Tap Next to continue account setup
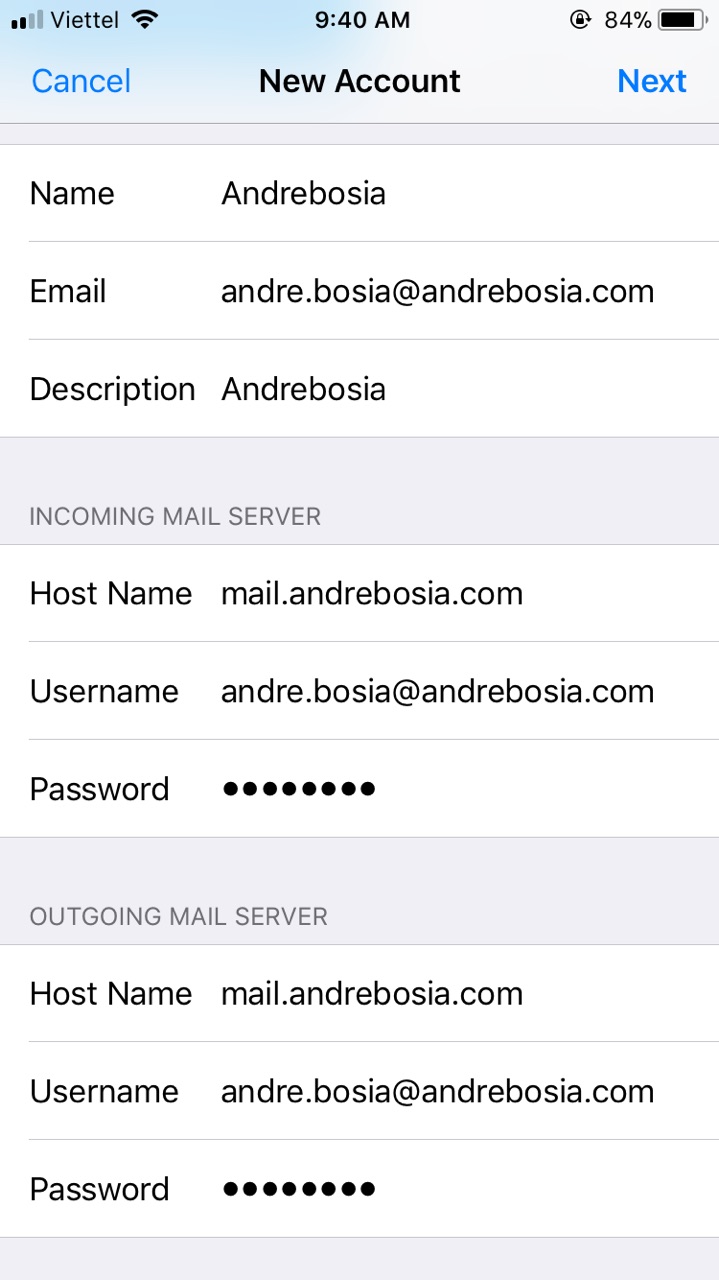Viewport: 719px width, 1280px height. 651,81
